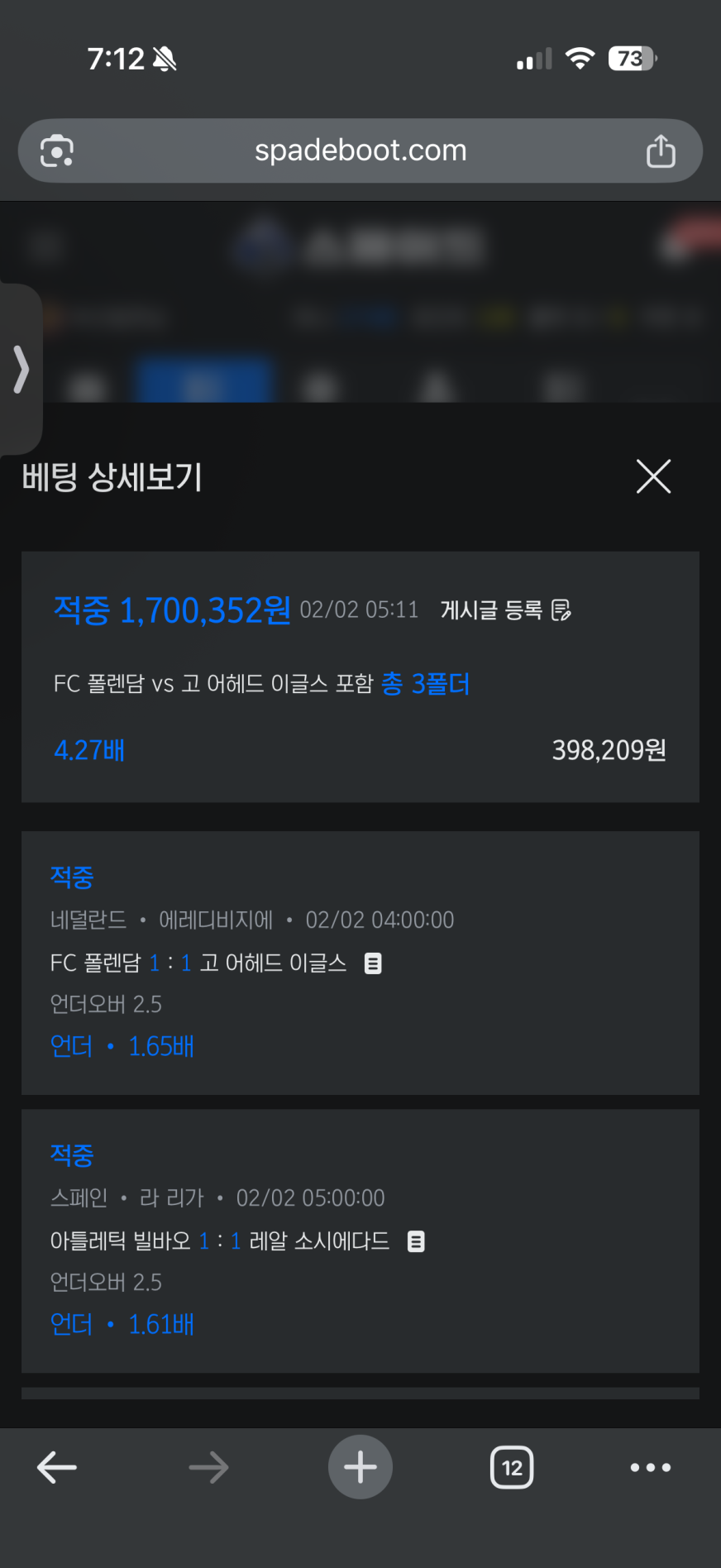Open match details for 아틀레틱 빌바오 game
The height and width of the screenshot is (1568, 721).
[x=416, y=1241]
